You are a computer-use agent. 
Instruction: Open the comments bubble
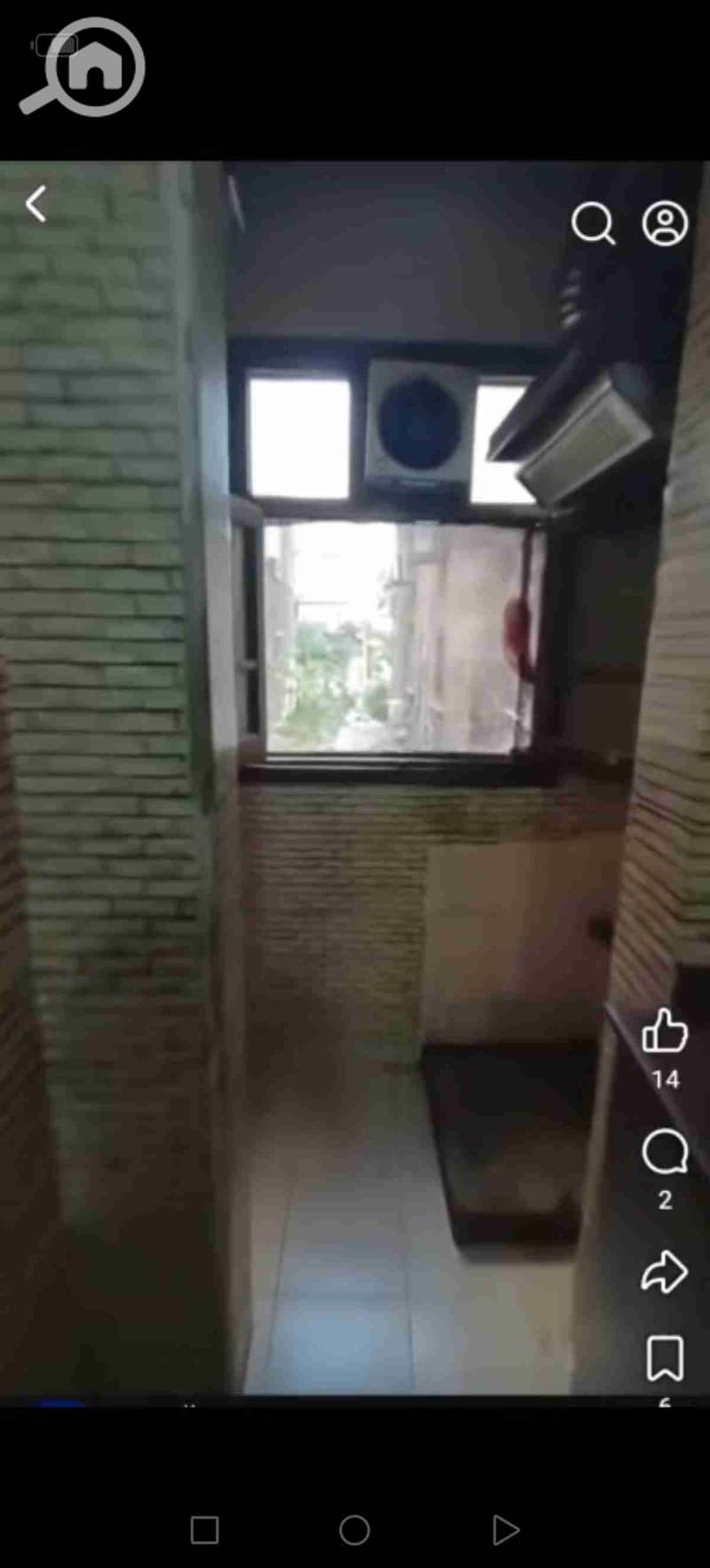pos(665,1152)
